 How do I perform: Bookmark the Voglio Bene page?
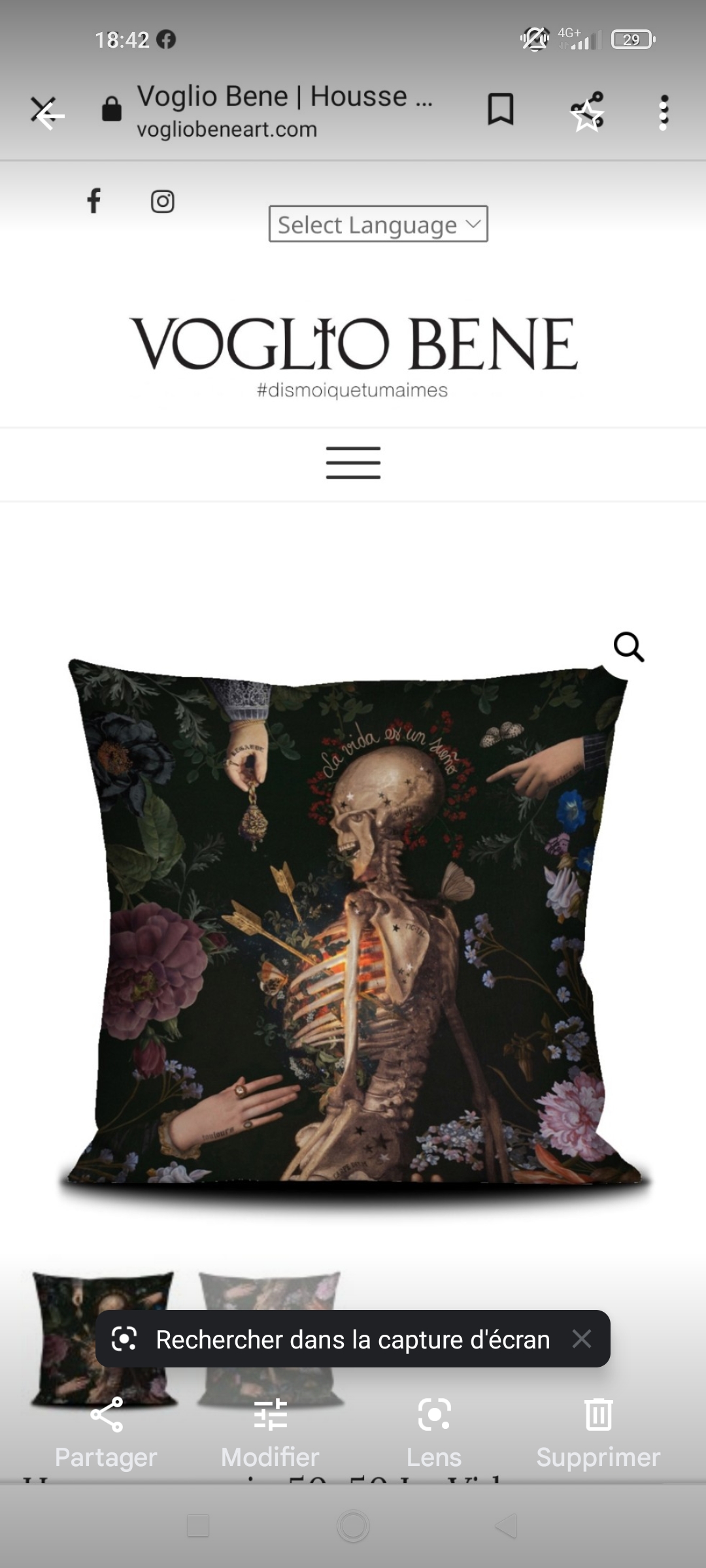coord(501,109)
